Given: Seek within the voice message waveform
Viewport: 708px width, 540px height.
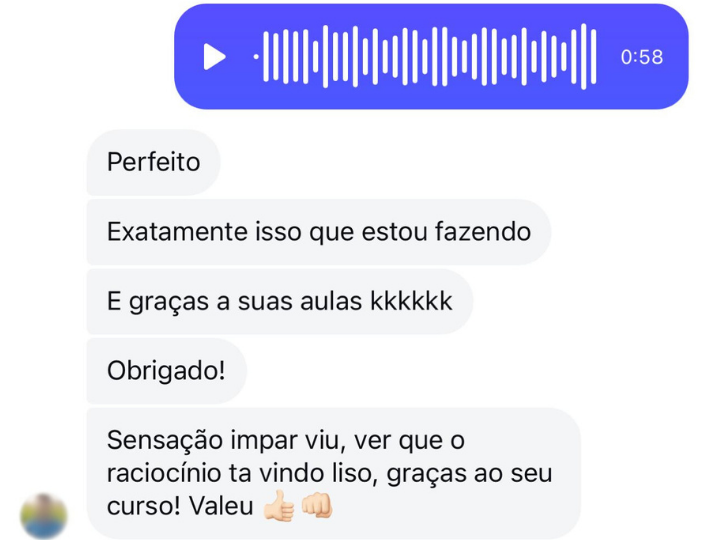Looking at the screenshot, I should point(425,57).
